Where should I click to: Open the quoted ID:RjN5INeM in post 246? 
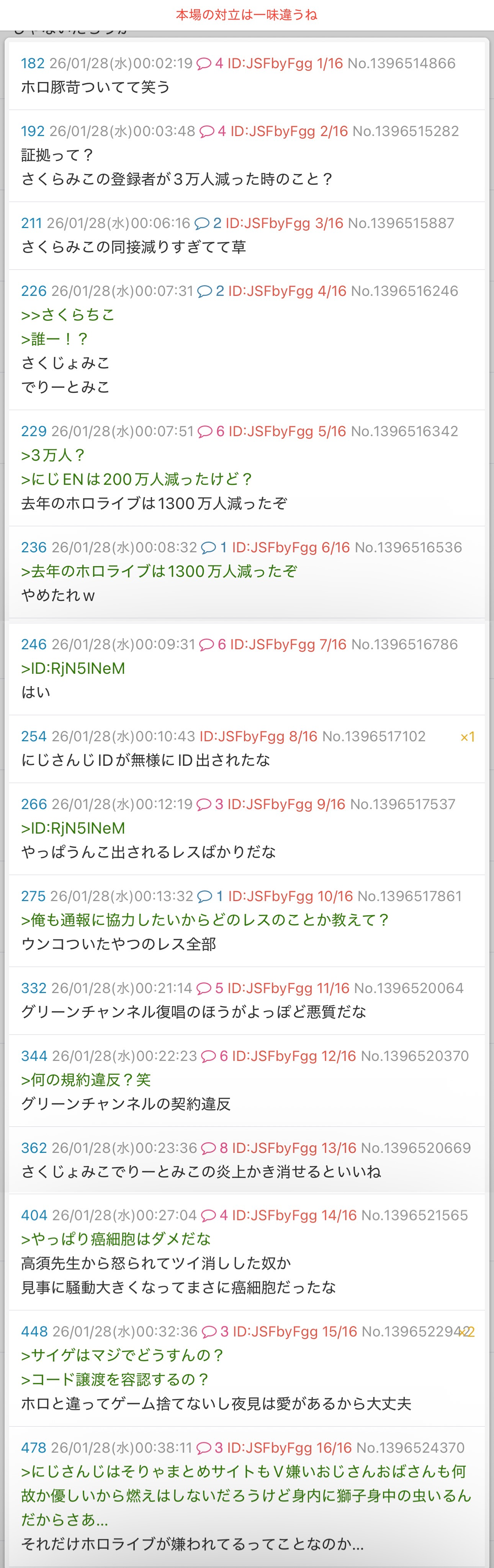coord(73,668)
